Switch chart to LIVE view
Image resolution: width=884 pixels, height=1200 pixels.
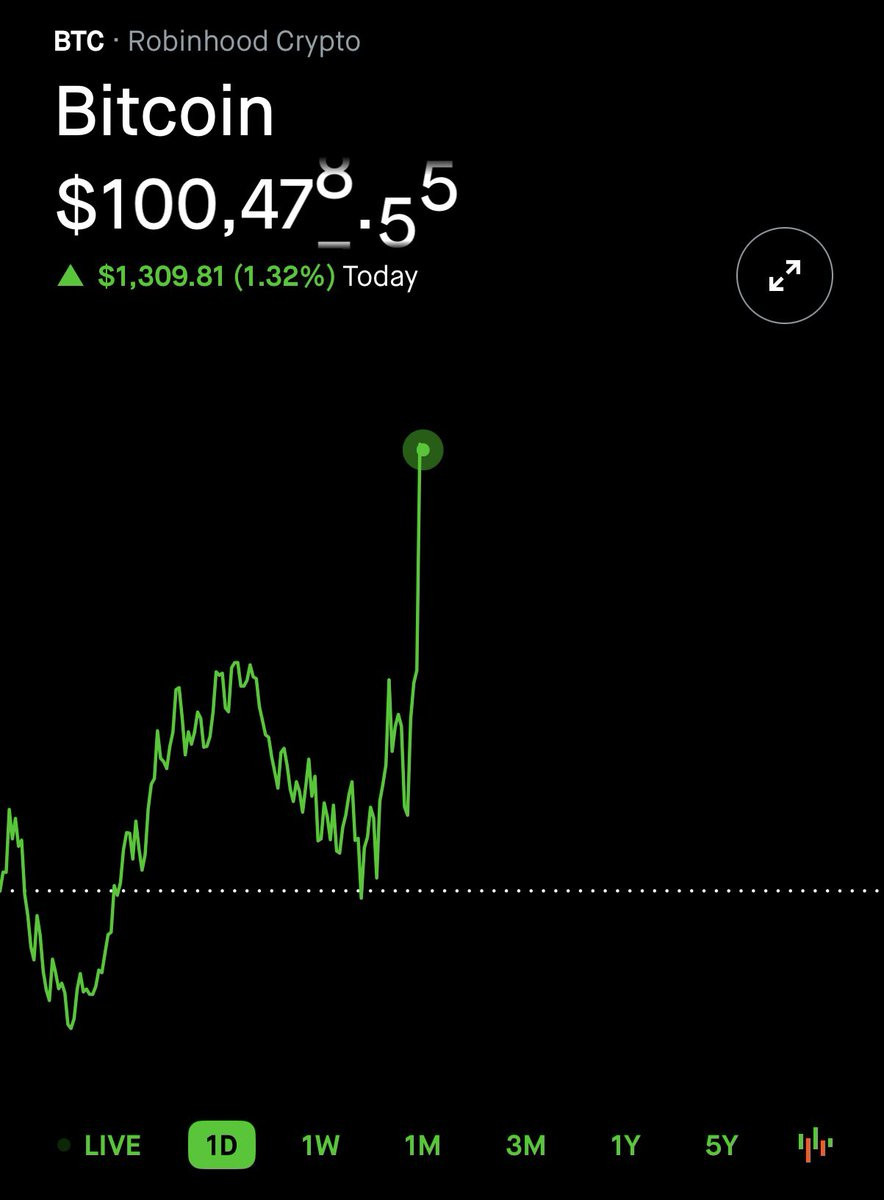pos(100,1145)
